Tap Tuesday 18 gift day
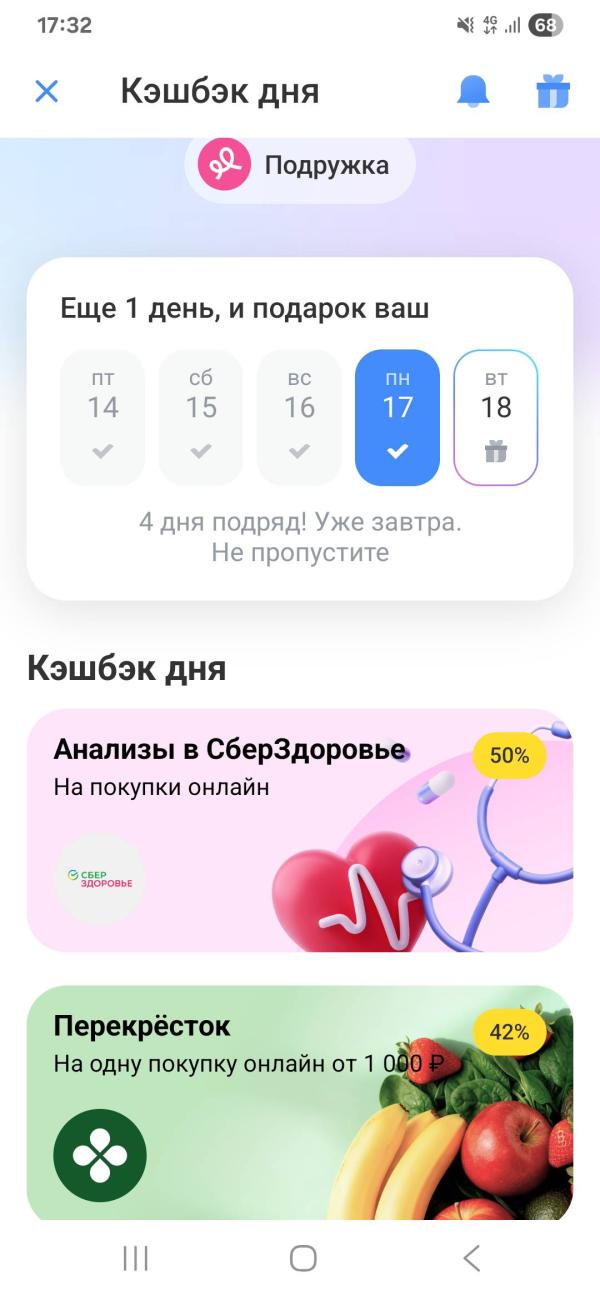600x1299 pixels. pos(496,417)
